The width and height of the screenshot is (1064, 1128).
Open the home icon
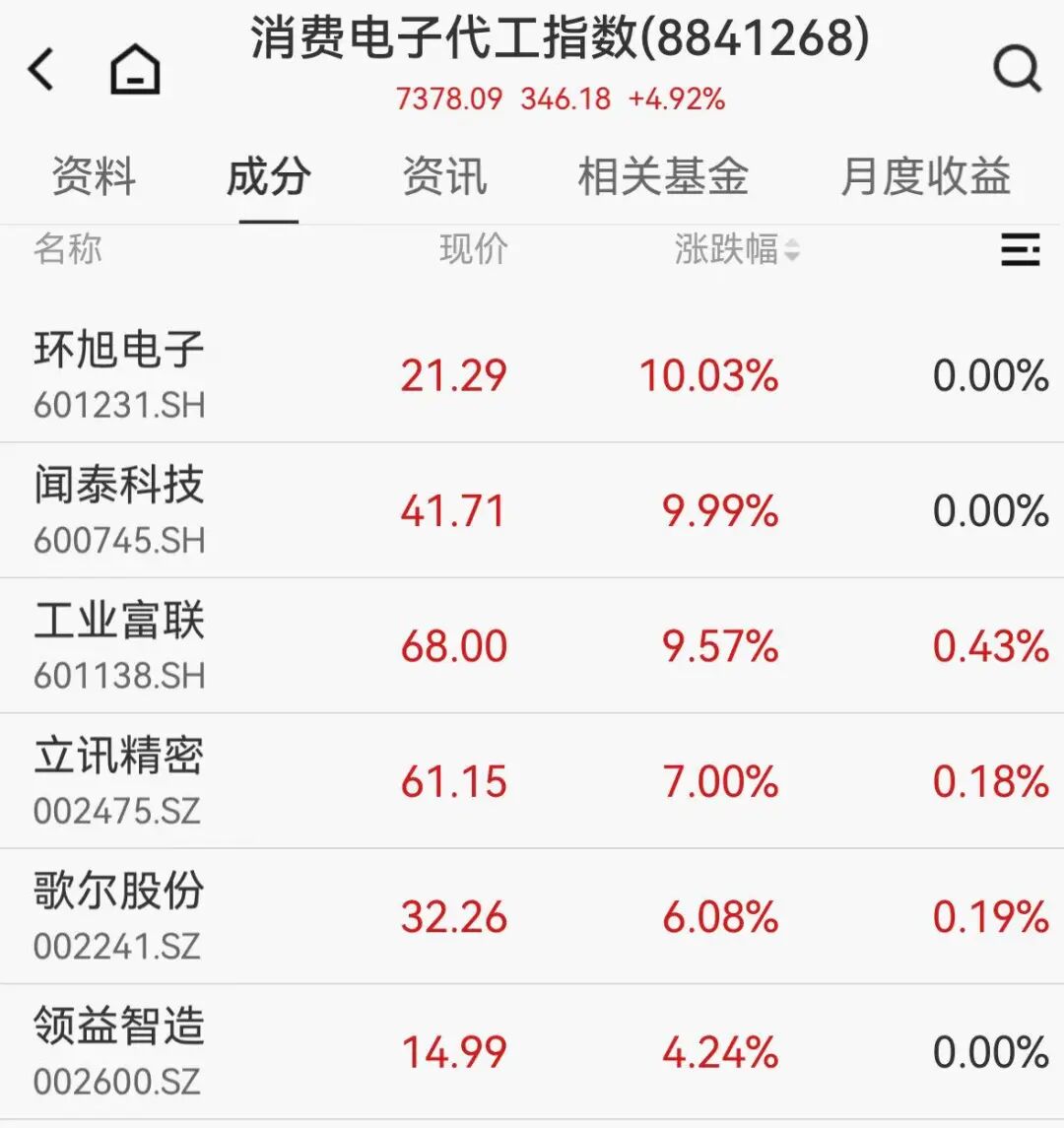coord(135,70)
